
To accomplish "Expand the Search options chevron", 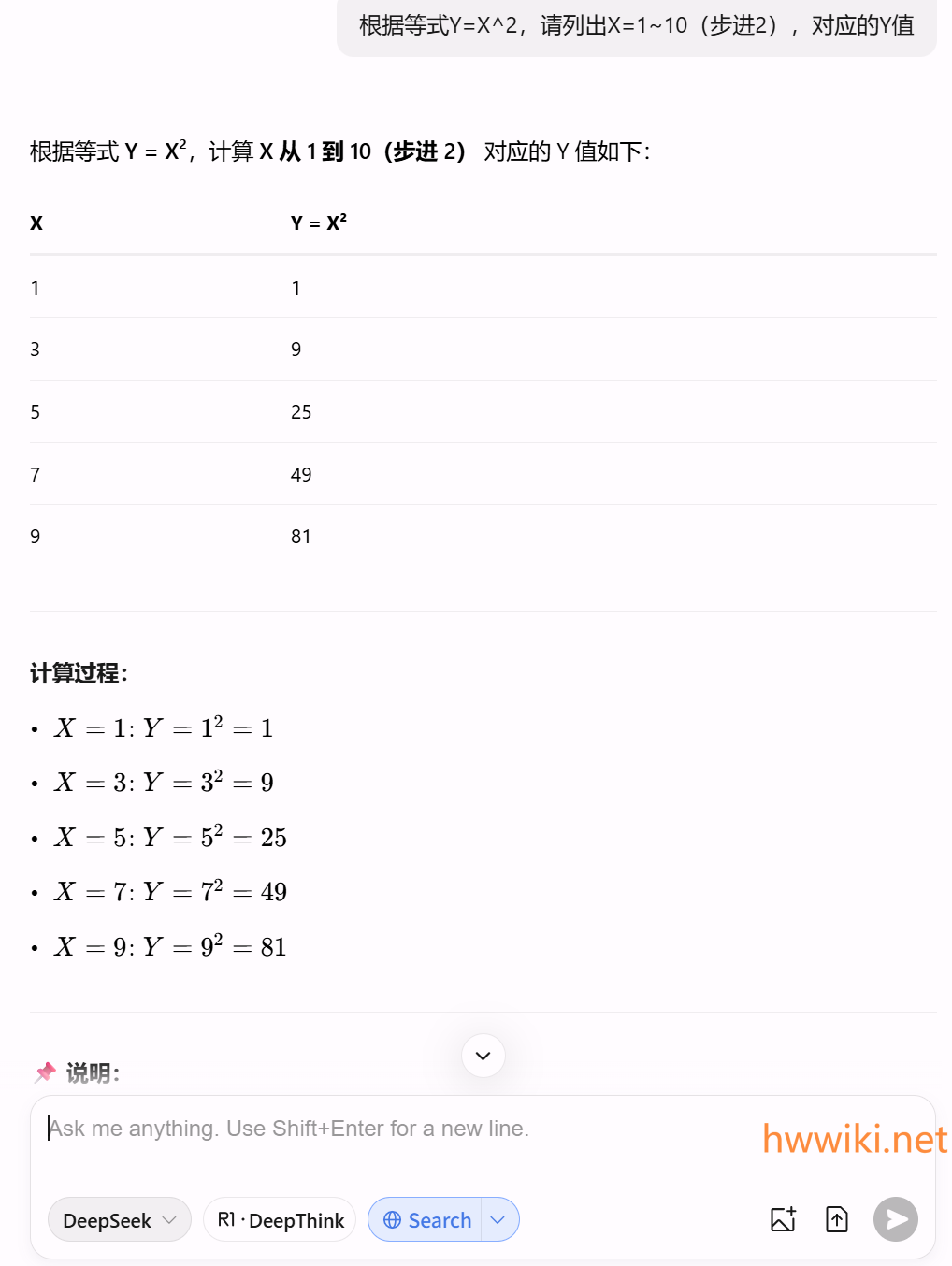I will pyautogui.click(x=498, y=1220).
